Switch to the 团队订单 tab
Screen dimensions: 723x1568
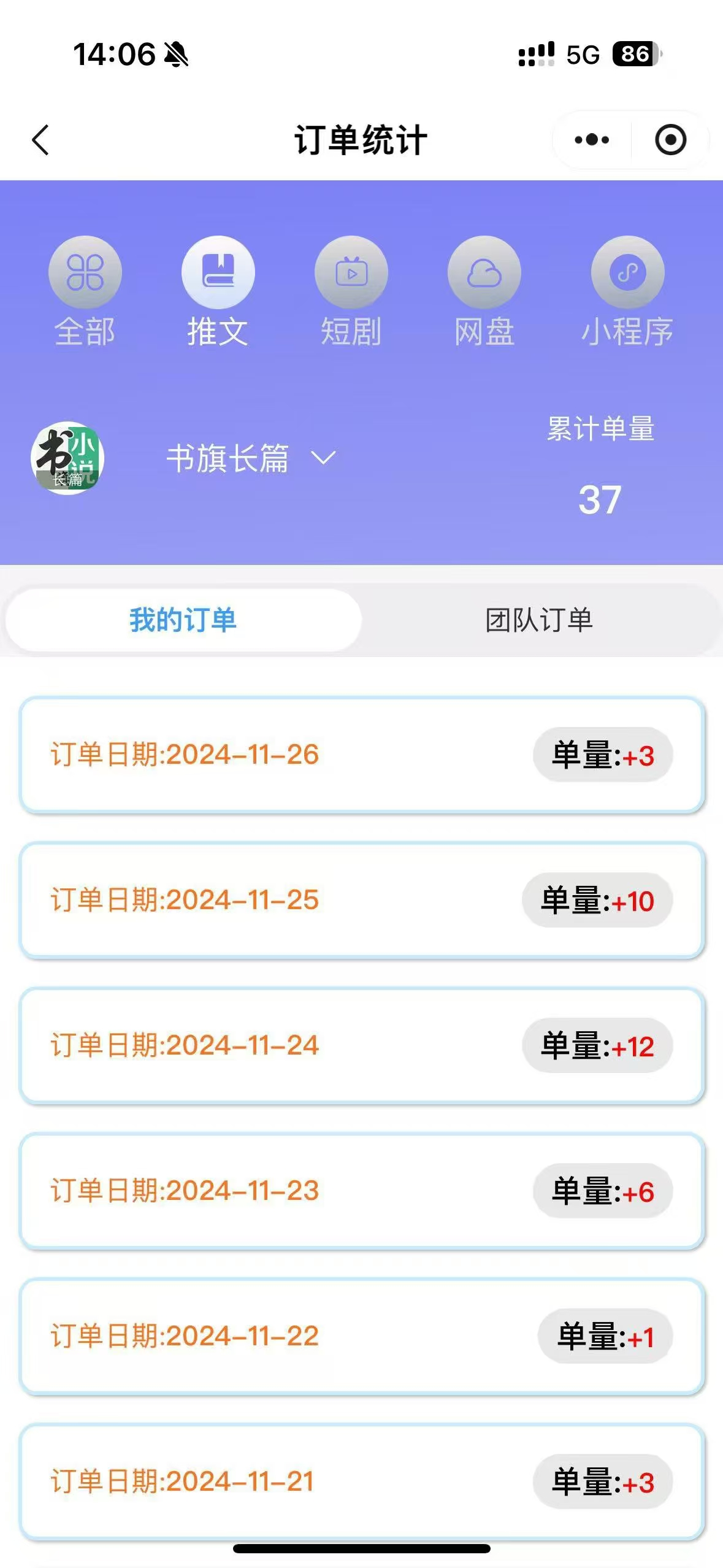coord(538,620)
